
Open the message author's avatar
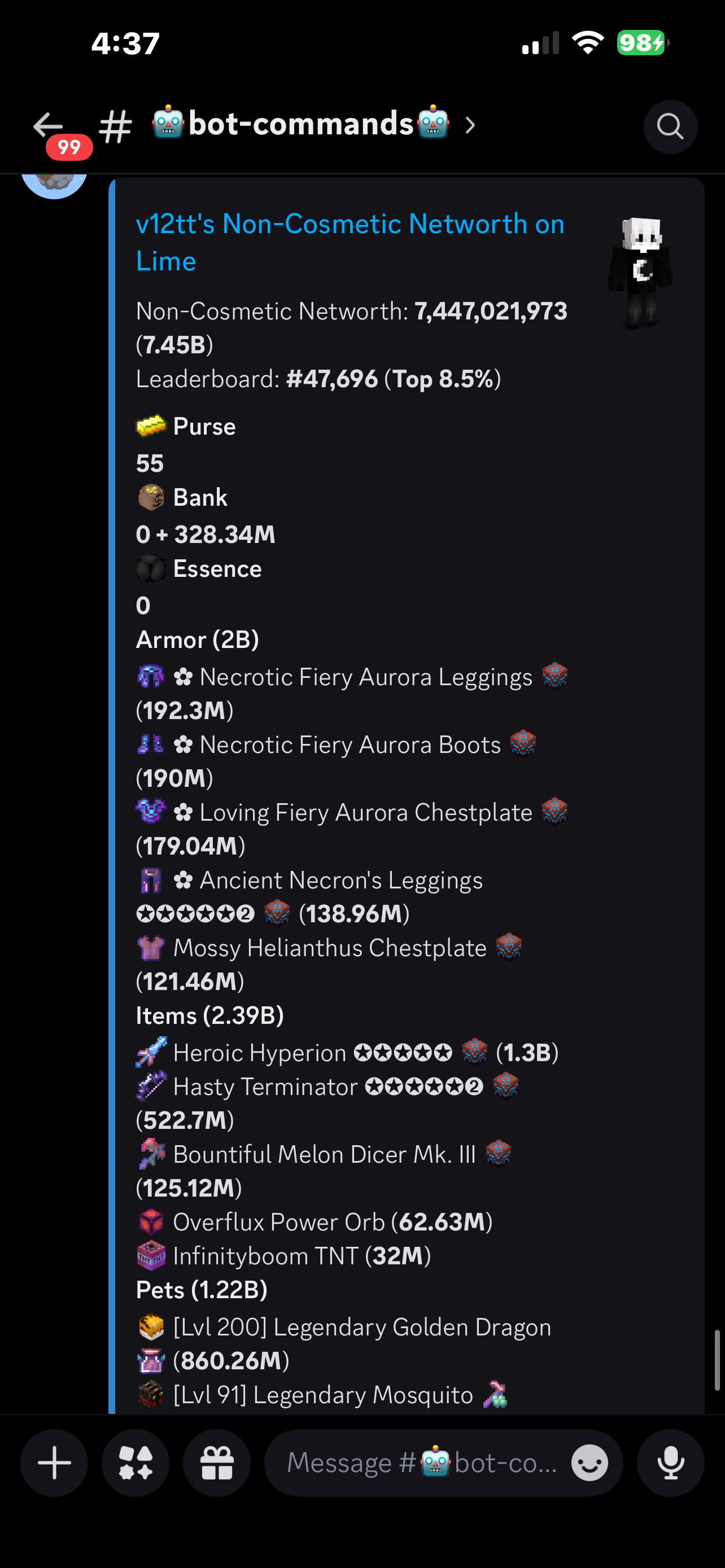(54, 183)
